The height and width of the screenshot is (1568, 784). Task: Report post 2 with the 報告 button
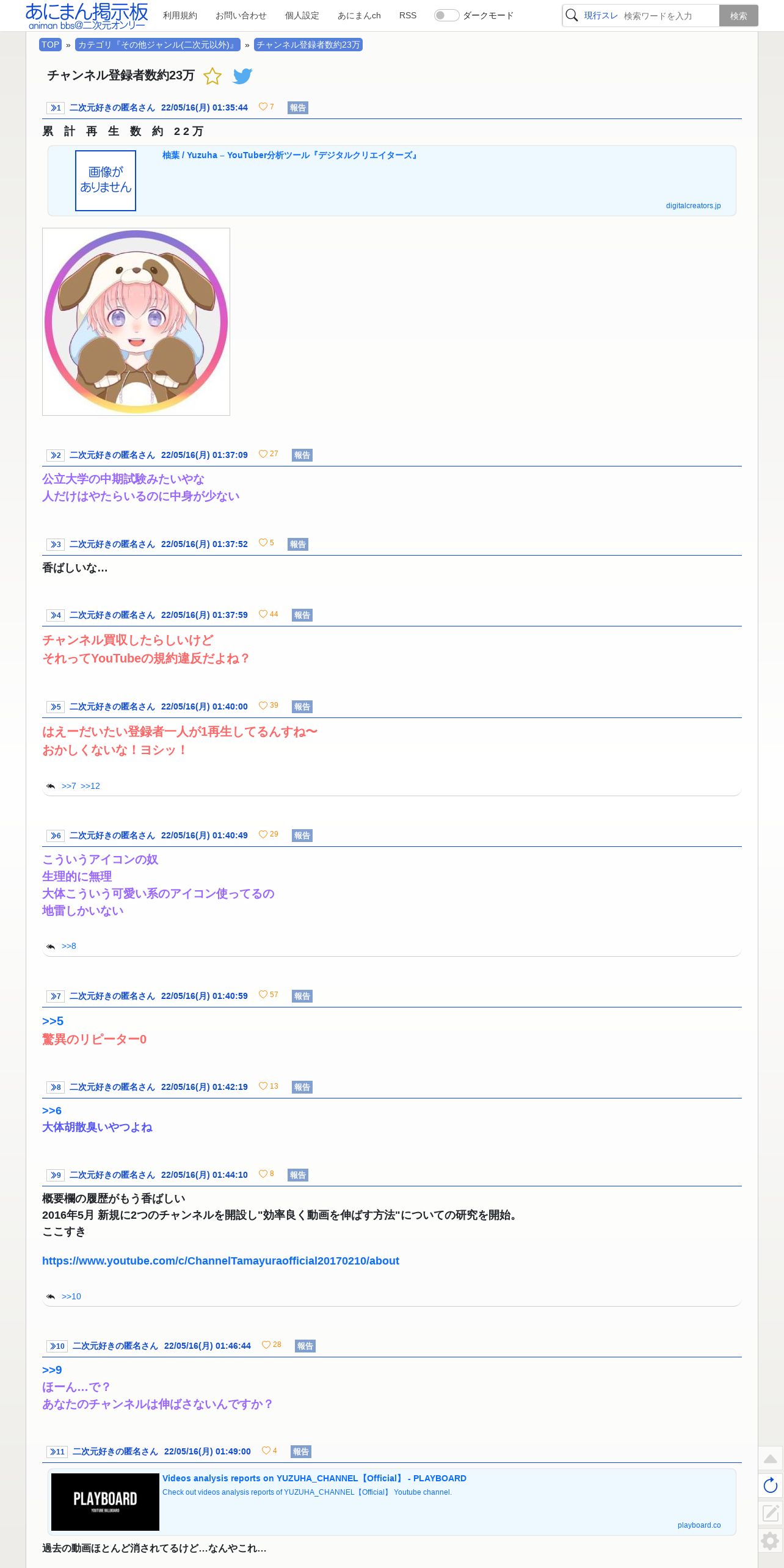point(302,455)
